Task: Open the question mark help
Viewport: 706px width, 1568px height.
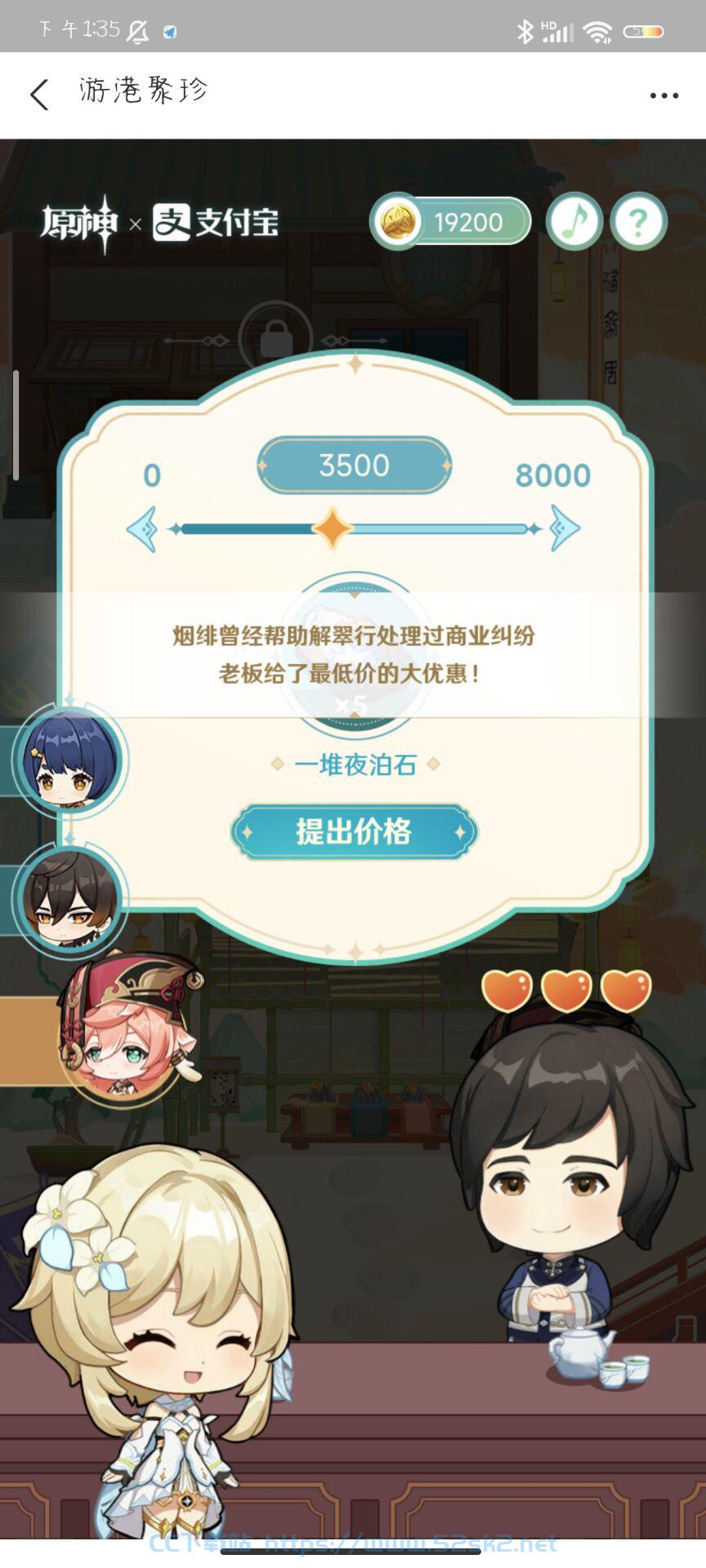Action: pos(638,221)
